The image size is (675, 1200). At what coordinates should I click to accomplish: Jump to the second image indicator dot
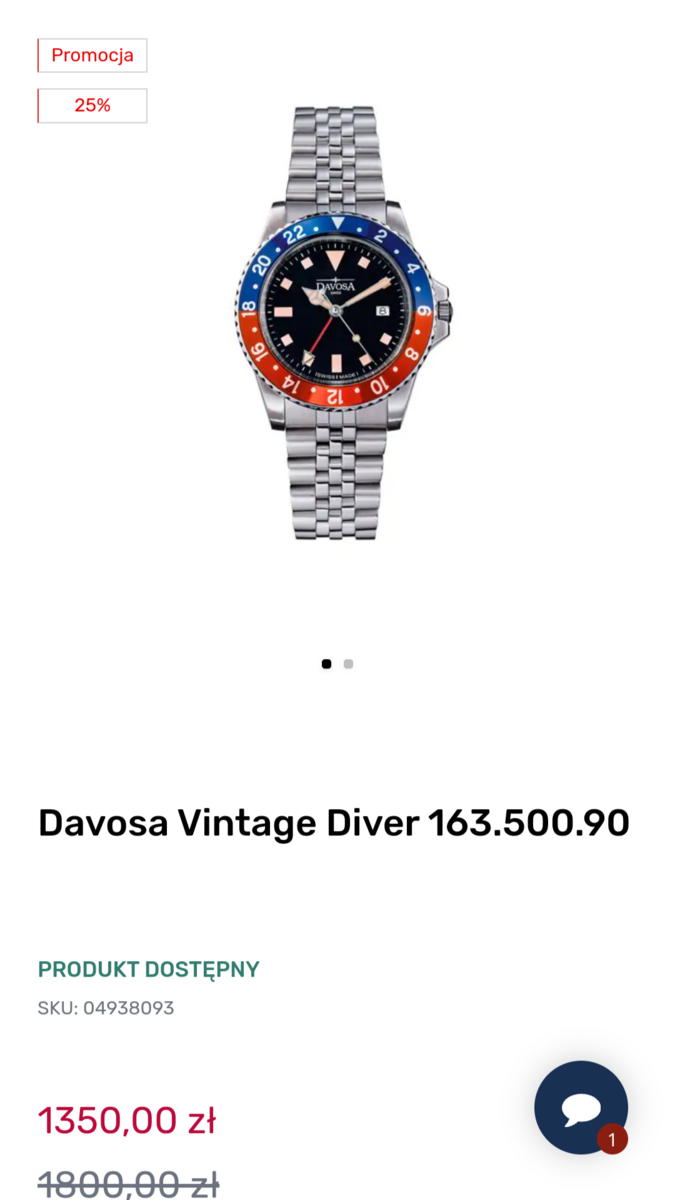(x=348, y=664)
